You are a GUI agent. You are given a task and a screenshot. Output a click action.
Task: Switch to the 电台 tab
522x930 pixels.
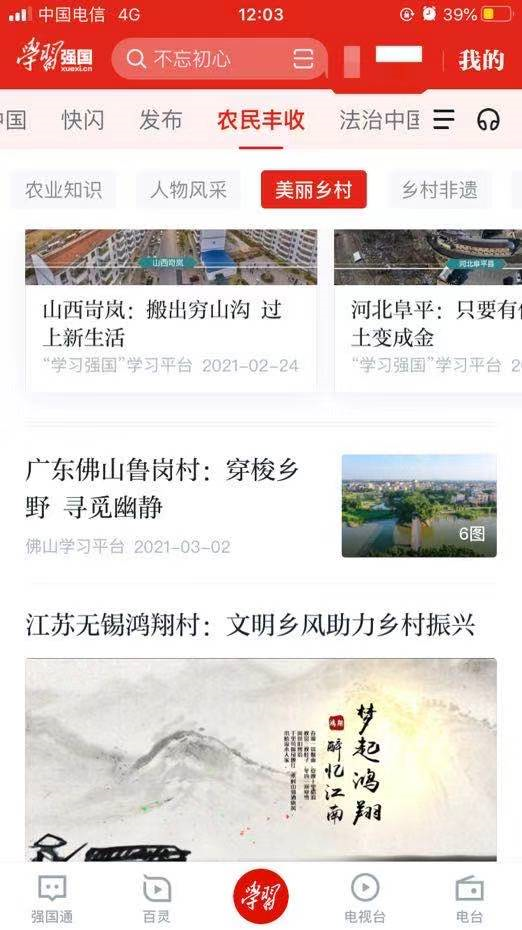point(469,898)
